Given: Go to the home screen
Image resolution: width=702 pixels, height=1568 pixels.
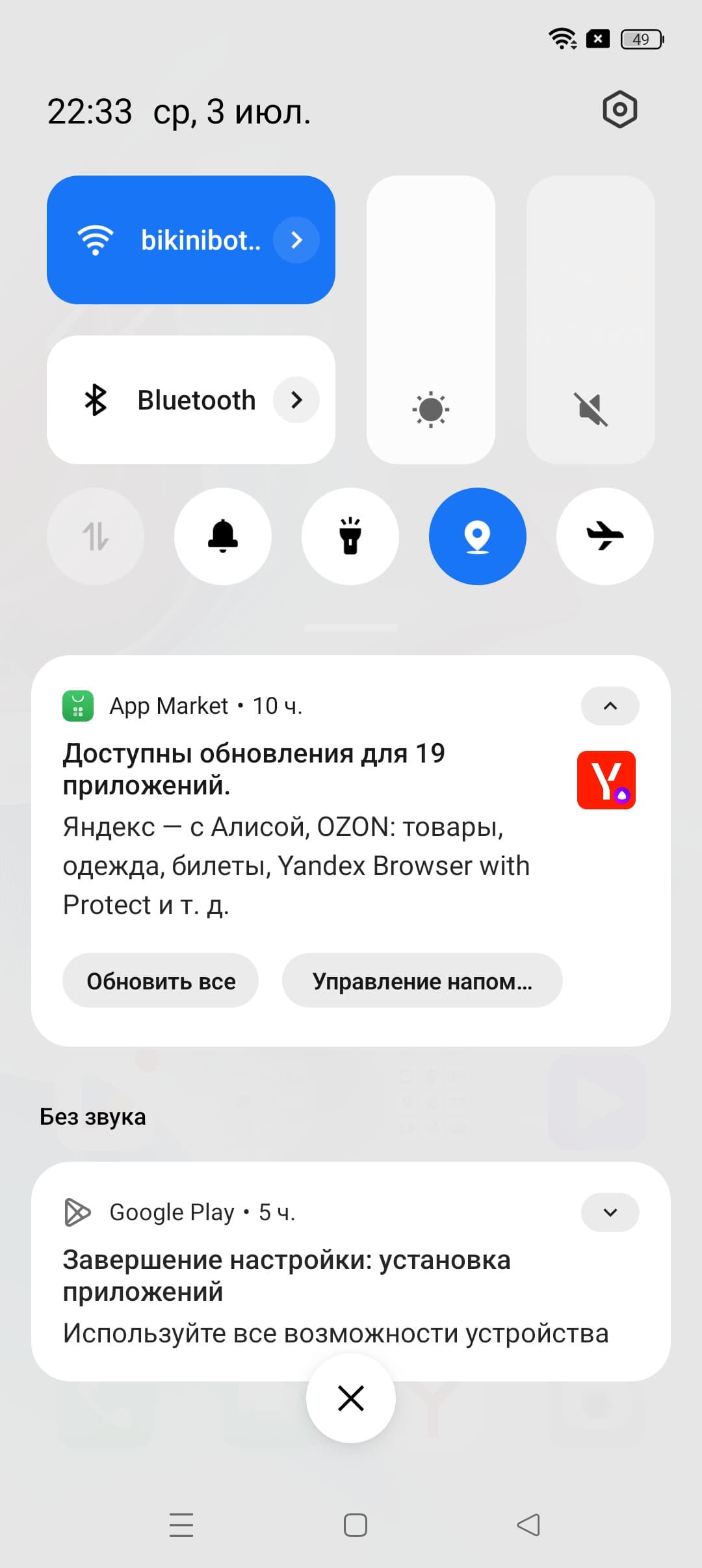Looking at the screenshot, I should [355, 1525].
